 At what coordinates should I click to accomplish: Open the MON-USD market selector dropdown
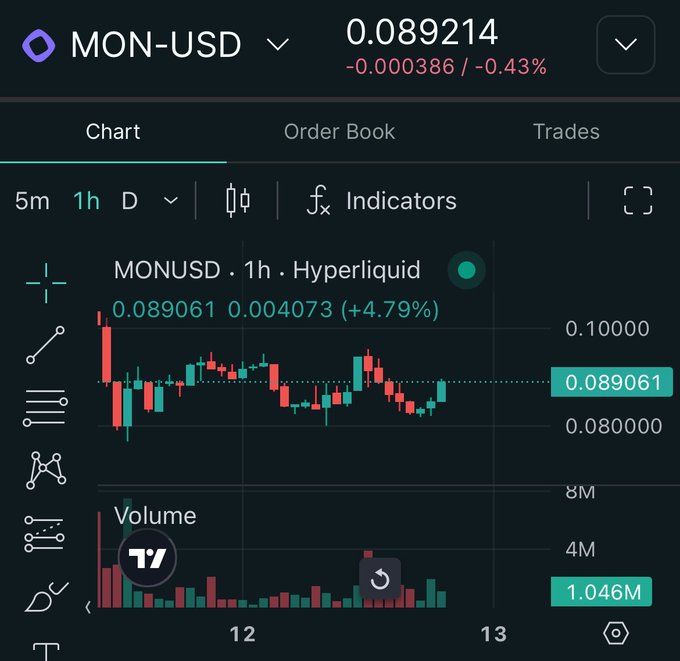[278, 45]
